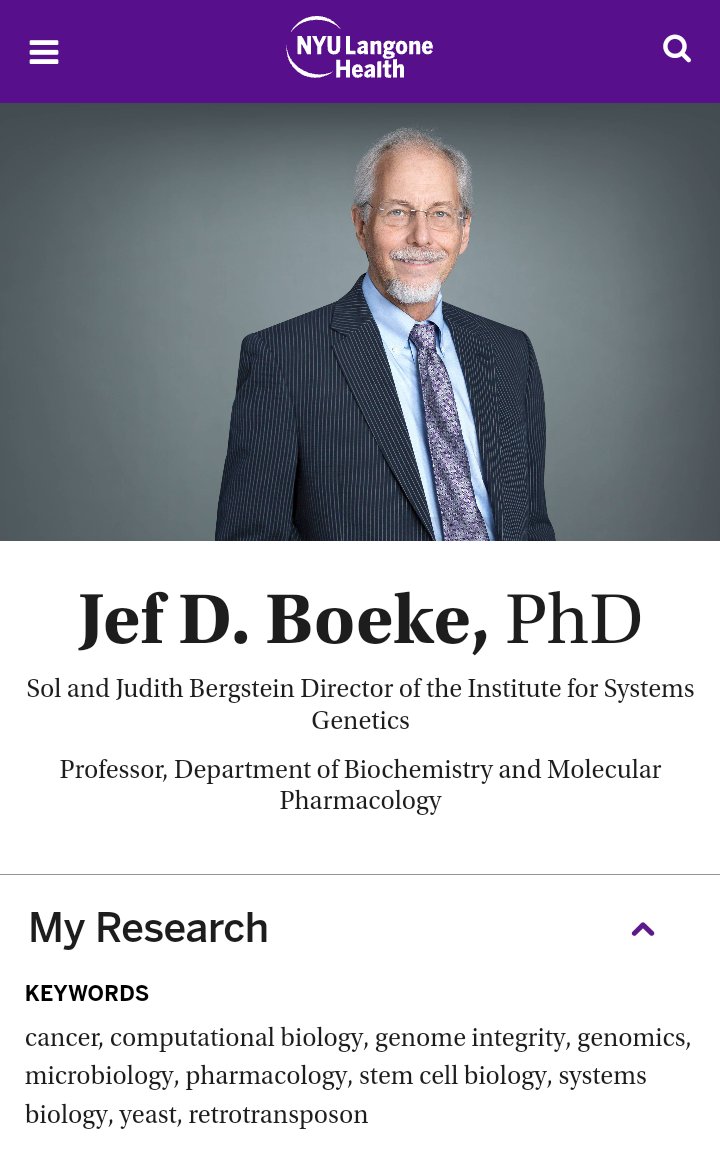The height and width of the screenshot is (1165, 720).
Task: Go to NYU Langone Health homepage
Action: point(359,48)
